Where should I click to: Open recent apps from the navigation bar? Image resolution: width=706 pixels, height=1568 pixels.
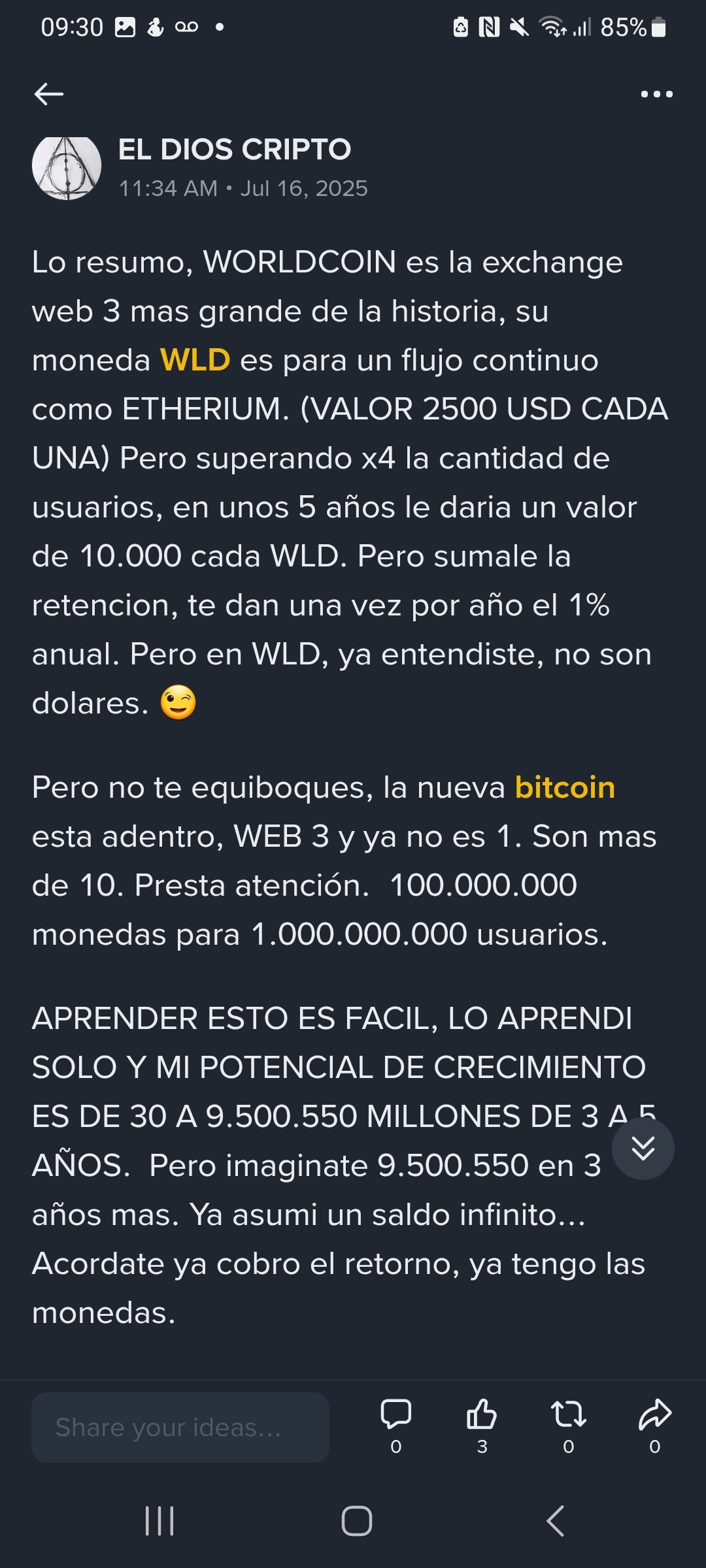click(160, 1521)
